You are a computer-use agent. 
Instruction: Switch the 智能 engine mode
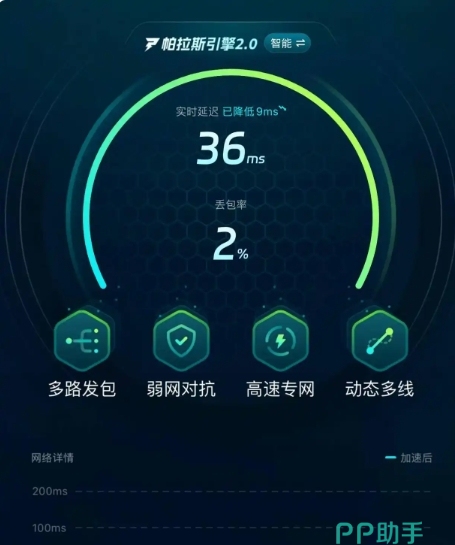(287, 43)
